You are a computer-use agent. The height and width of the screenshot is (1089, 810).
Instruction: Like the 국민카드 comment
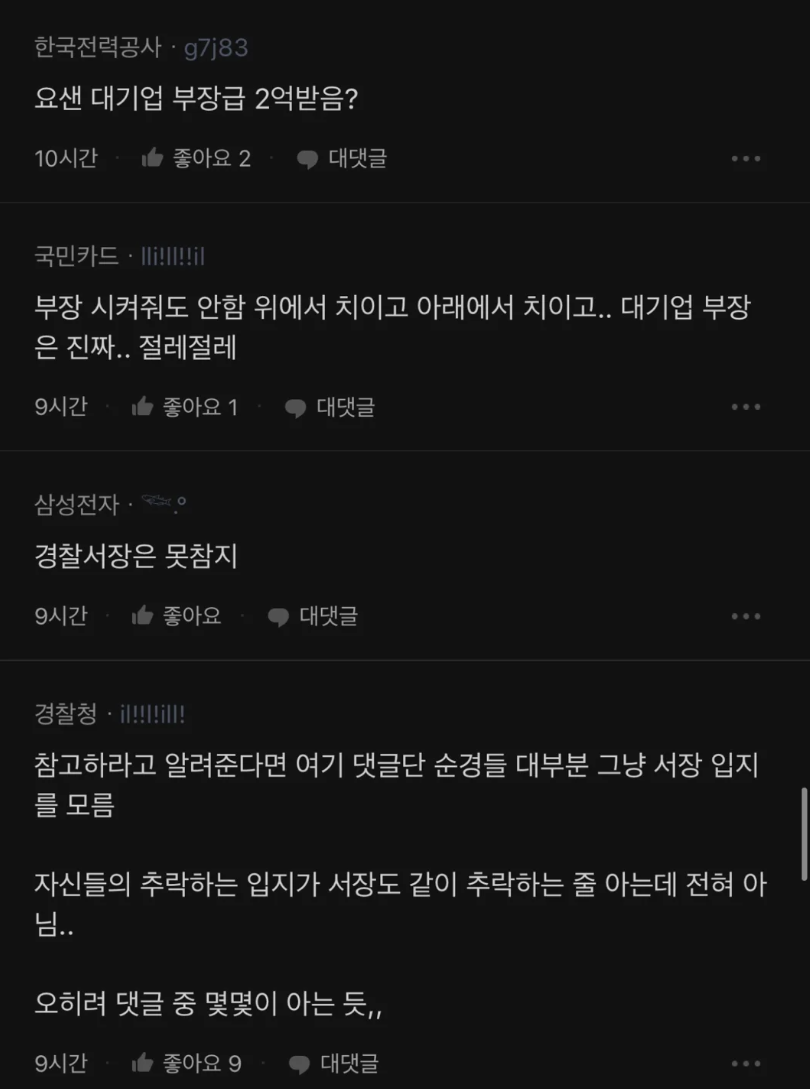185,407
